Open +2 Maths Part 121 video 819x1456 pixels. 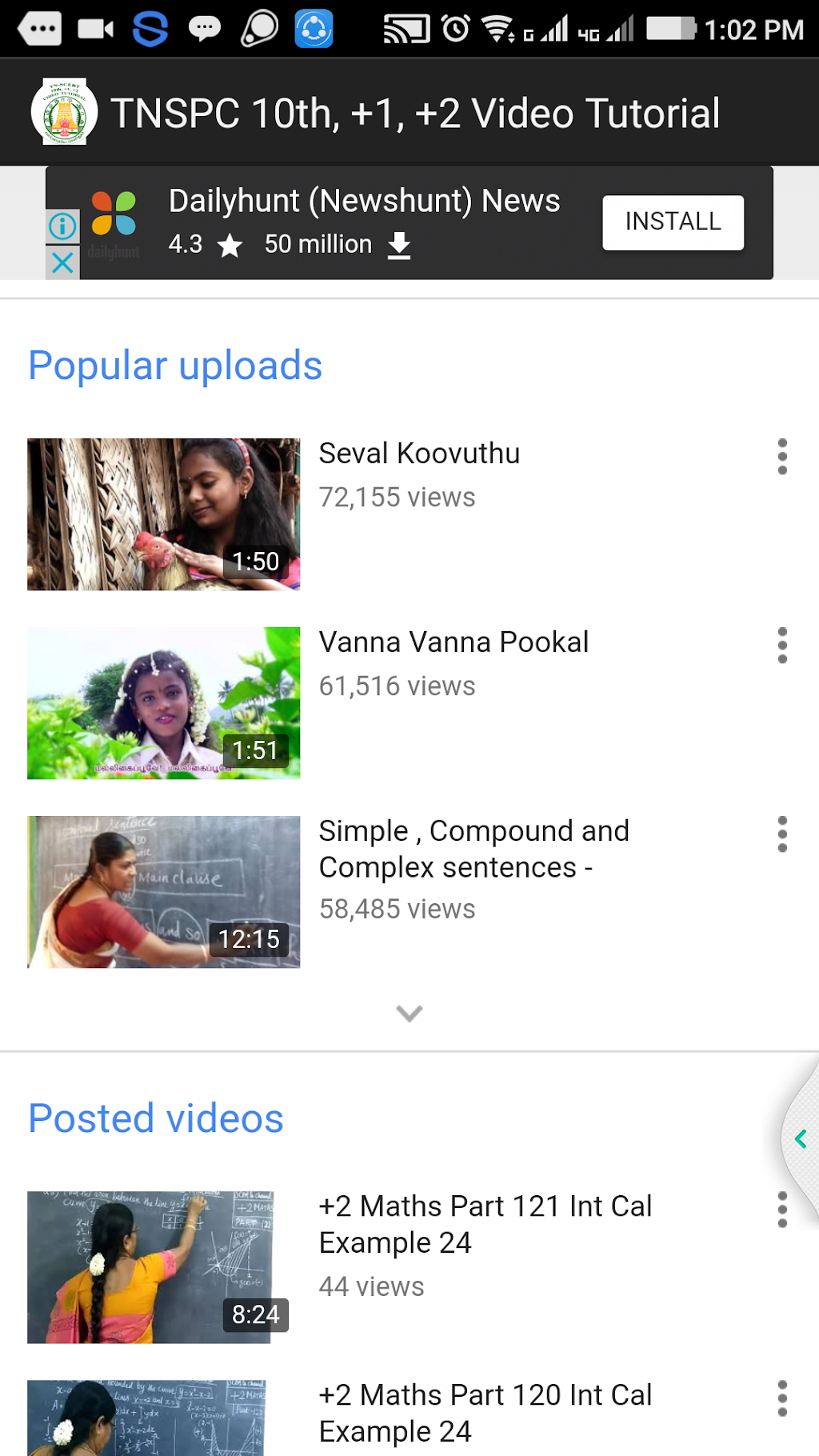point(158,1267)
